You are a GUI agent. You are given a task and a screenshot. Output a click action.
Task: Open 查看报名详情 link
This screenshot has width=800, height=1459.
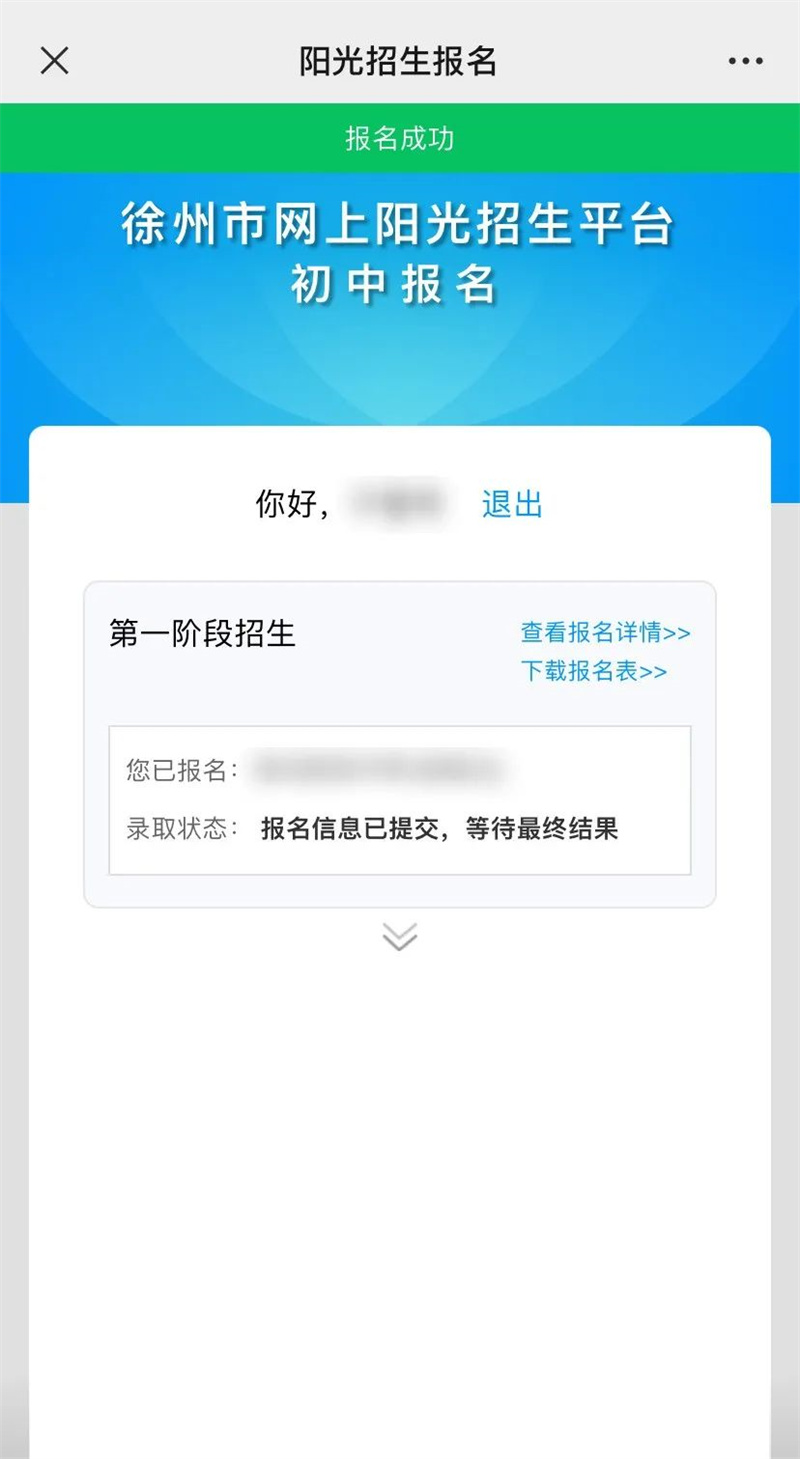click(x=605, y=633)
